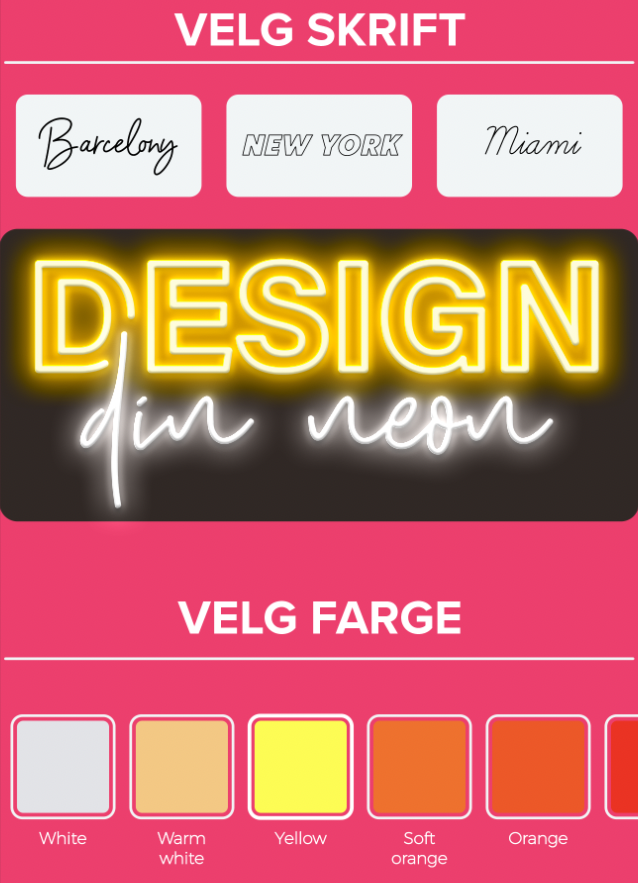The width and height of the screenshot is (638, 883).
Task: Pick the Miami script font
Action: click(x=530, y=146)
